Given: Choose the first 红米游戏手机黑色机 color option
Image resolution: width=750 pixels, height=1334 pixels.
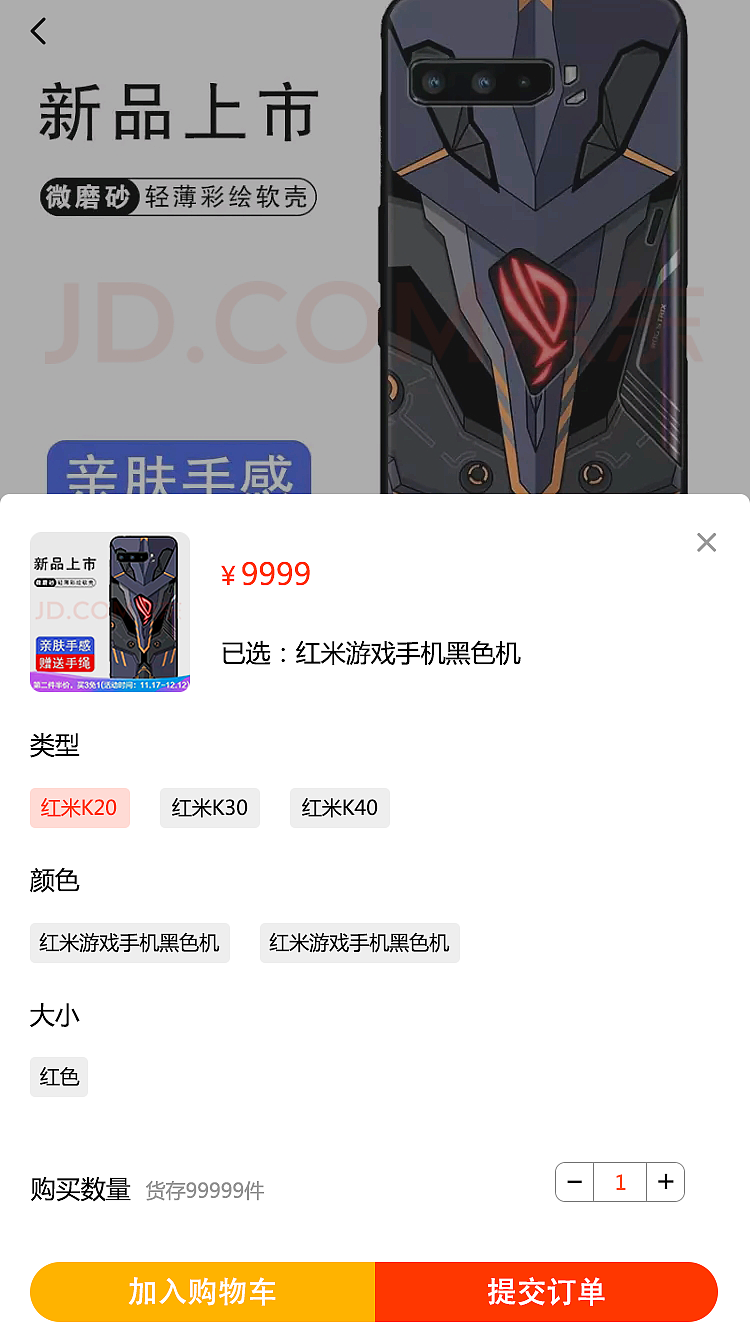Looking at the screenshot, I should (129, 942).
